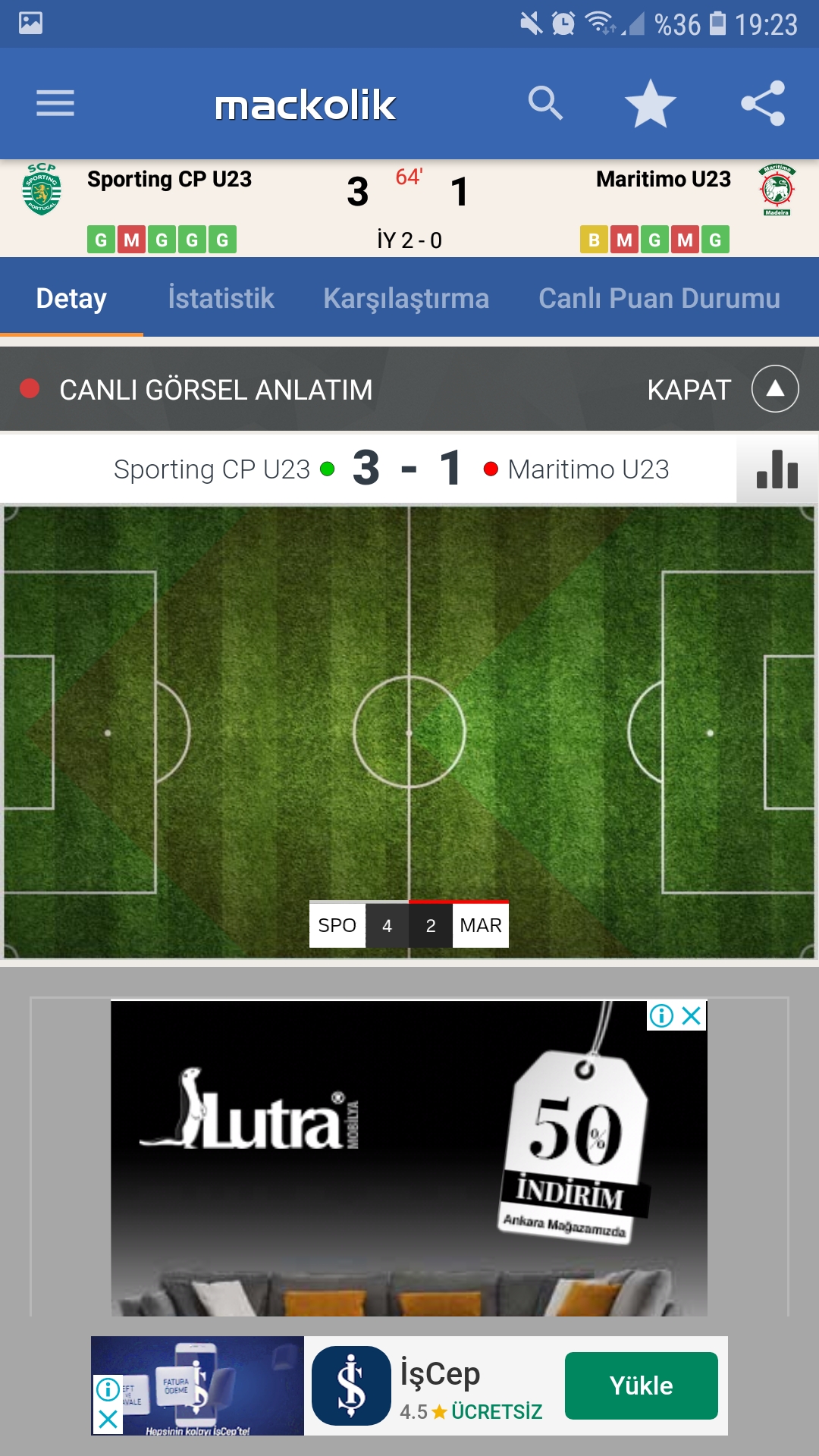Open the search magnifier
Image resolution: width=819 pixels, height=1456 pixels.
(545, 103)
